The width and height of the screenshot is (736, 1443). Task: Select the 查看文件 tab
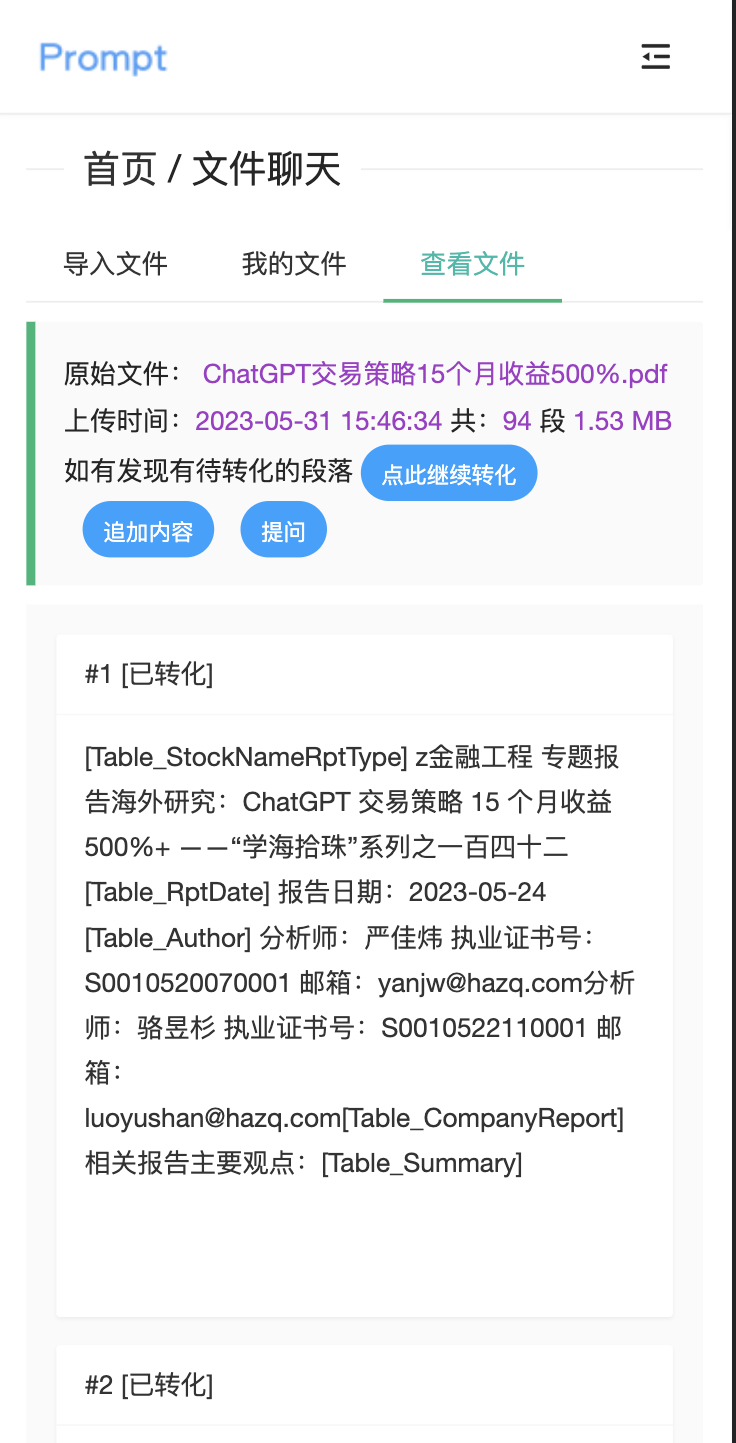tap(472, 264)
